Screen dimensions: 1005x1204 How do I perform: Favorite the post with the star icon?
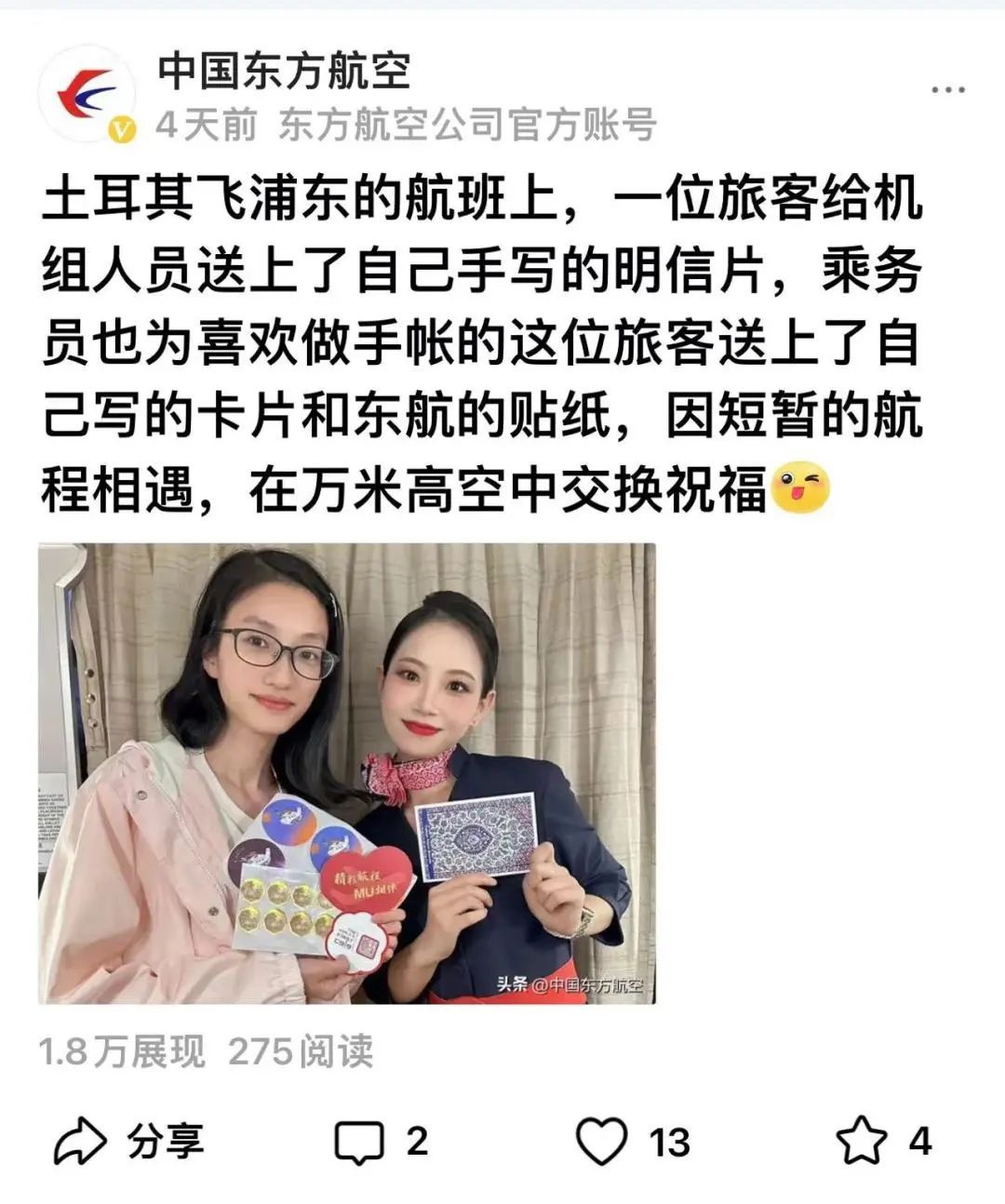point(883,1141)
